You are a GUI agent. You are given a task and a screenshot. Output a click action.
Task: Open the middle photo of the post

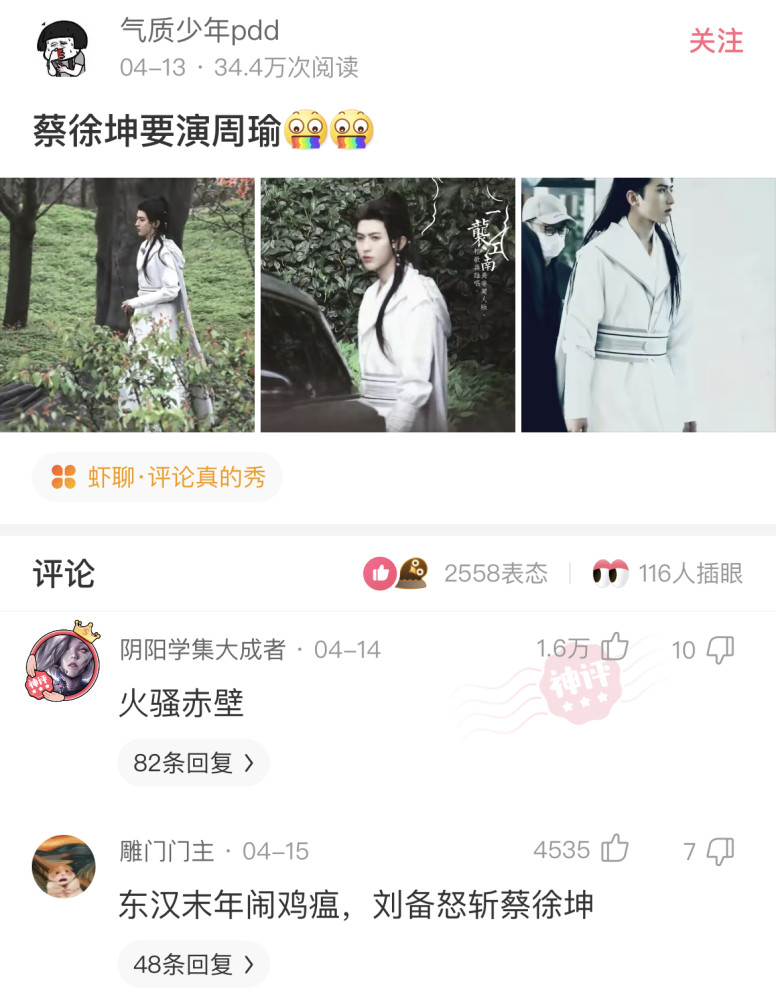(388, 305)
